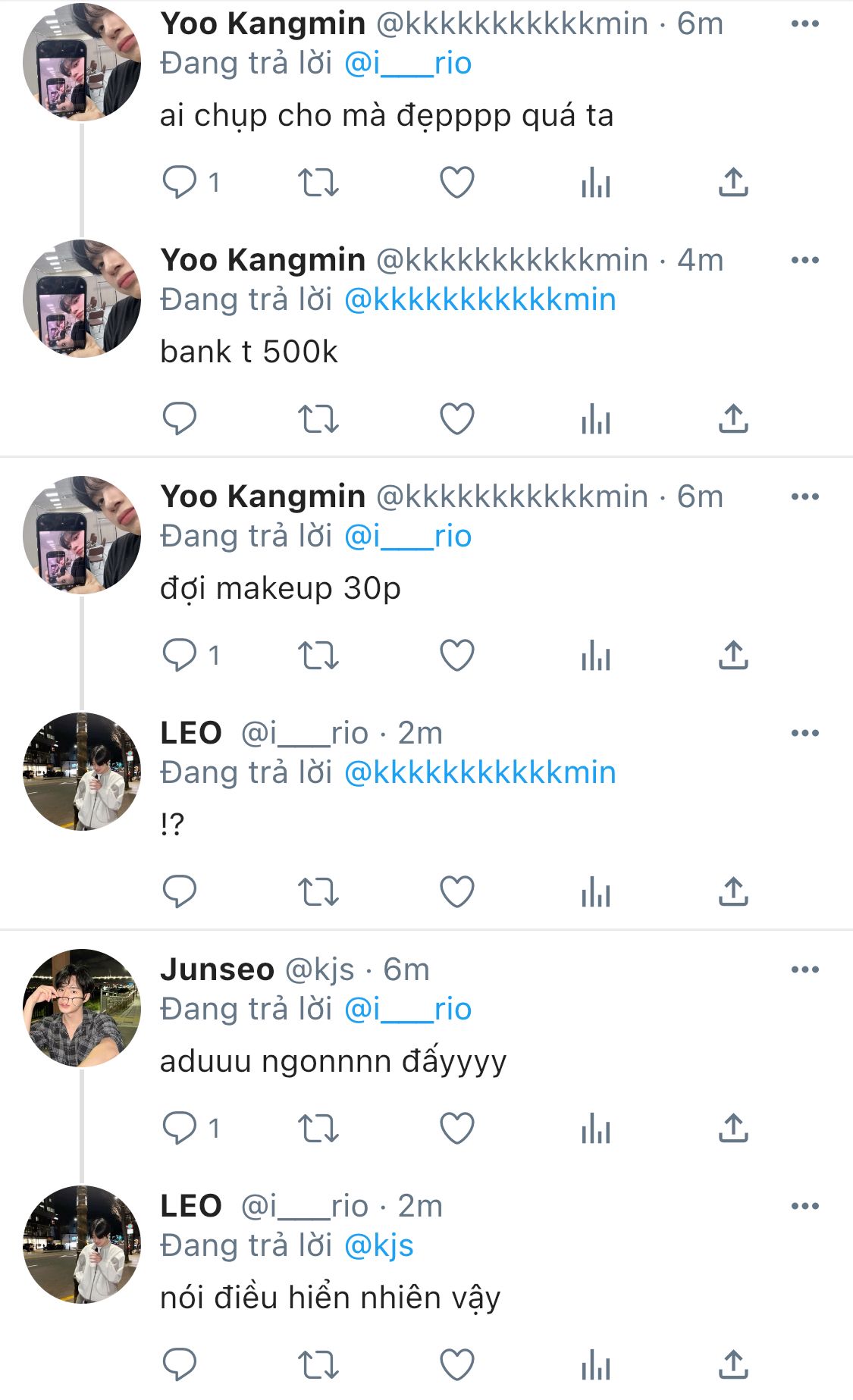
Task: View analytics of the "bank t 500k" tweet
Action: [x=596, y=419]
